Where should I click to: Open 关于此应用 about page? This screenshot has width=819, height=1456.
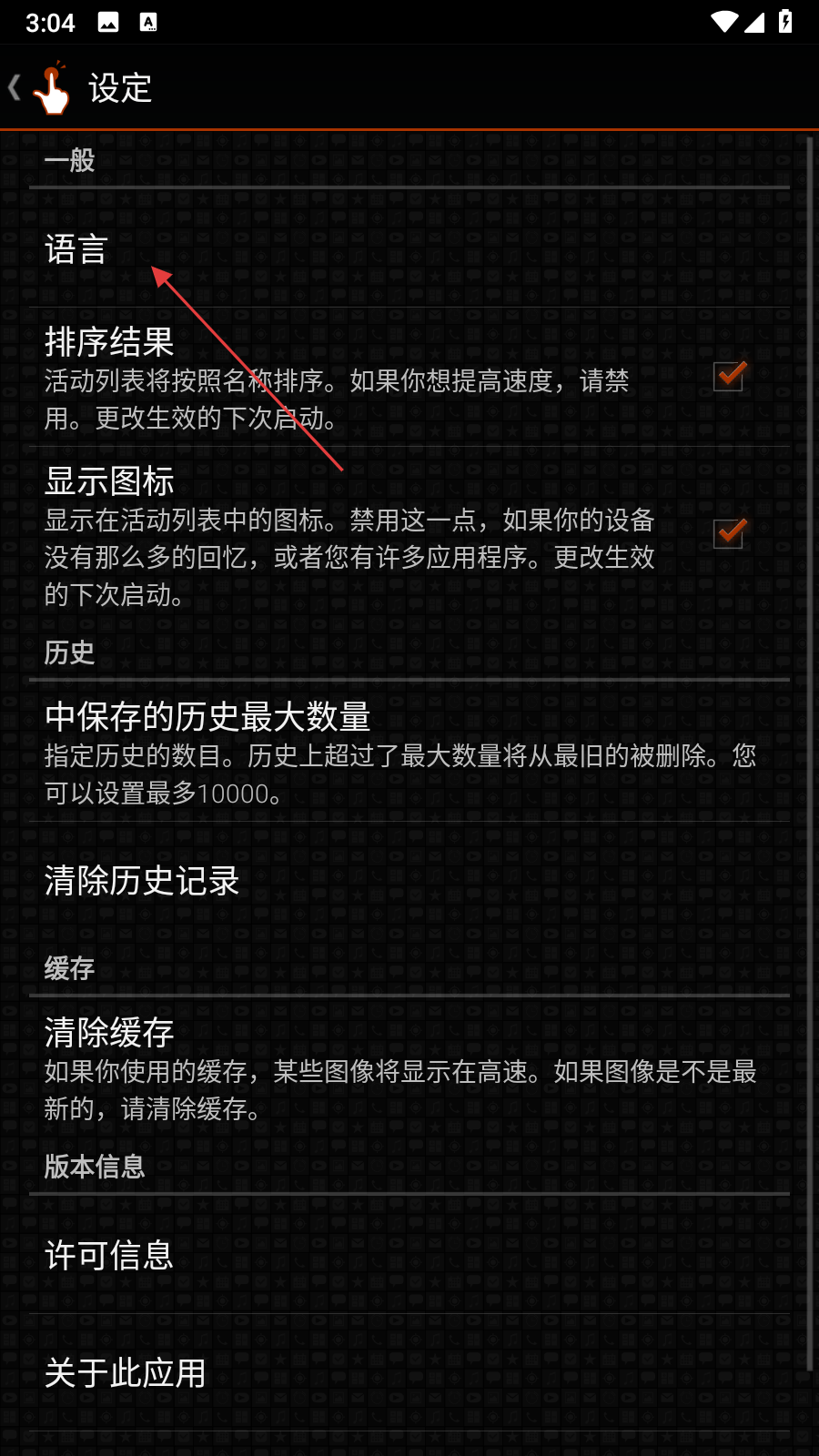pyautogui.click(x=126, y=1373)
